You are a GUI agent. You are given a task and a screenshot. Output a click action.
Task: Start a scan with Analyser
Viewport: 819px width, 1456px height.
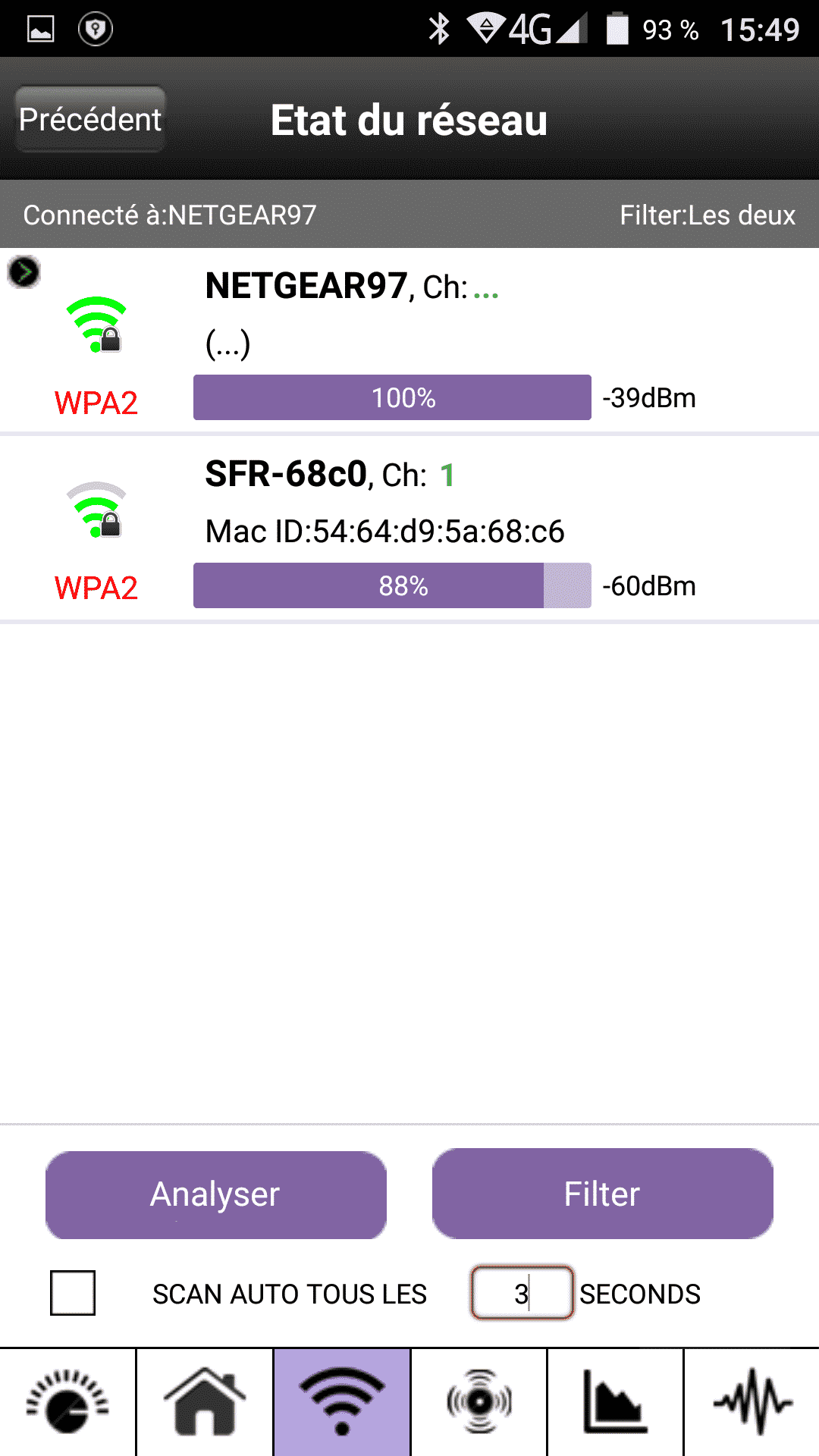216,1194
